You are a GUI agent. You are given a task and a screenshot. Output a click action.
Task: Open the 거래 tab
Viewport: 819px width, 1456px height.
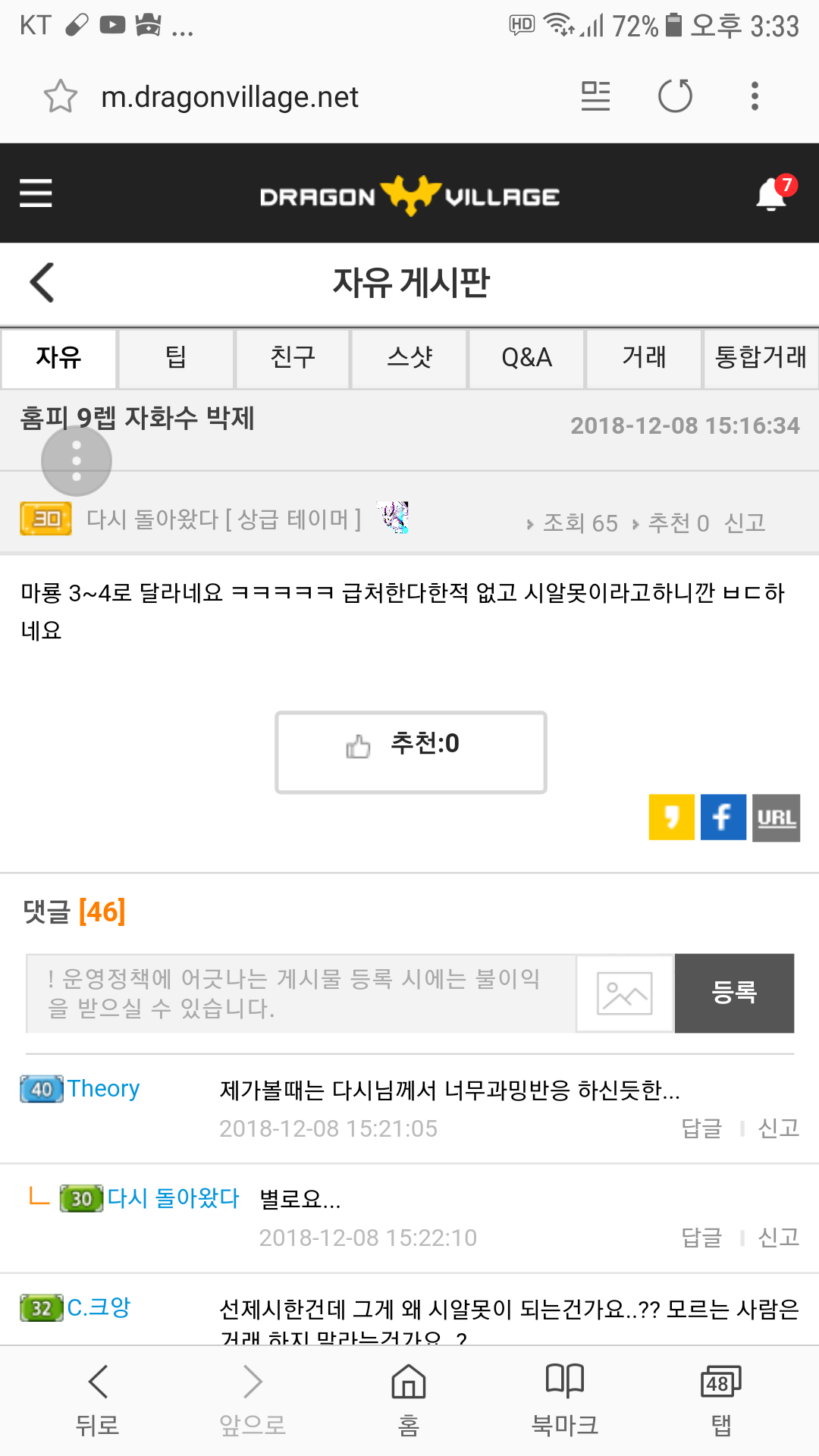pyautogui.click(x=644, y=358)
